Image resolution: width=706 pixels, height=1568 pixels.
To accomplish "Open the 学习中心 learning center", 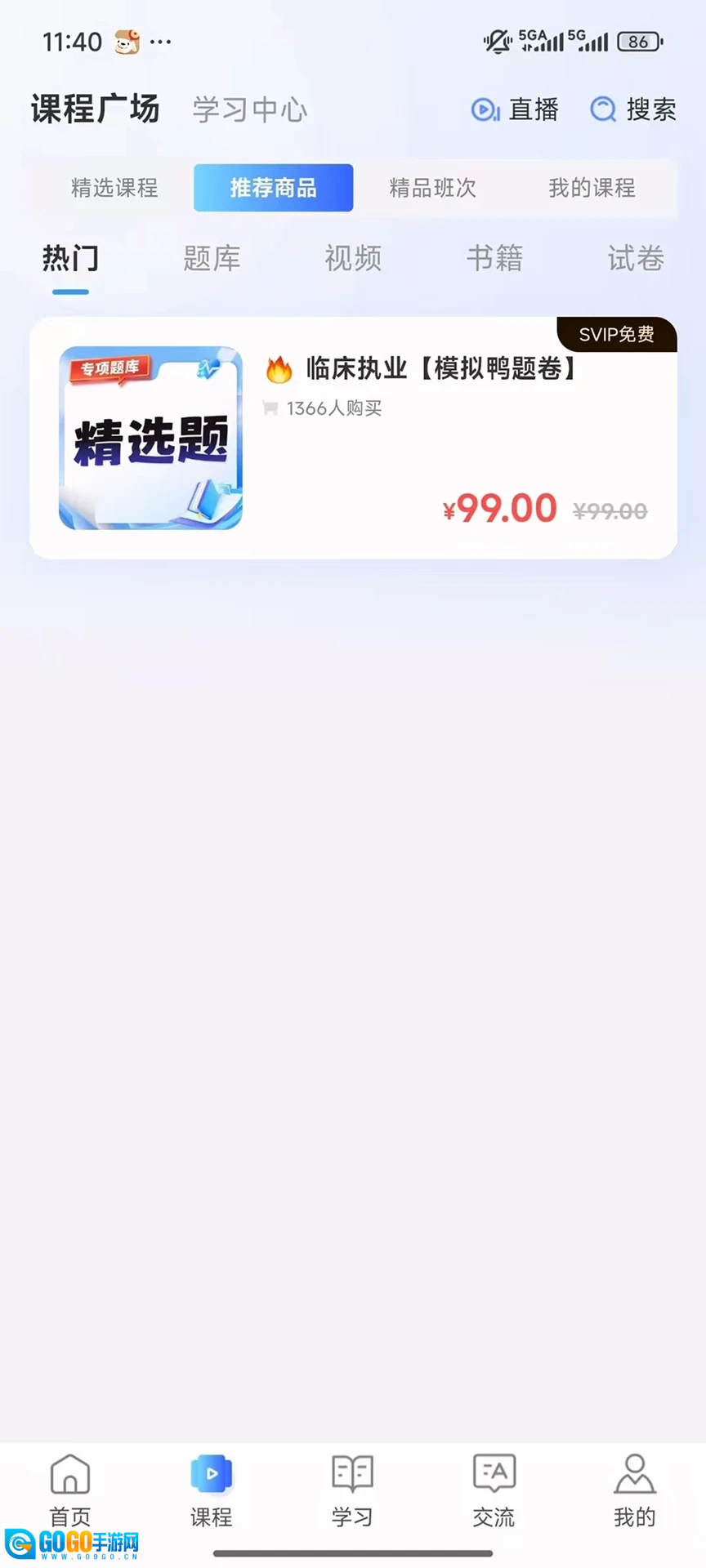I will (x=248, y=109).
